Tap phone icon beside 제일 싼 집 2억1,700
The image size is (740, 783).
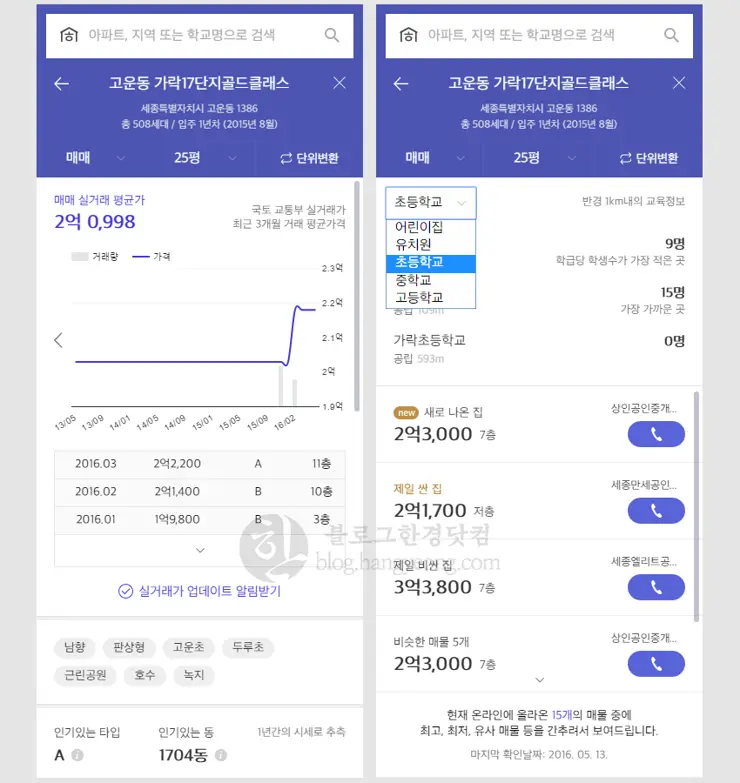[656, 511]
